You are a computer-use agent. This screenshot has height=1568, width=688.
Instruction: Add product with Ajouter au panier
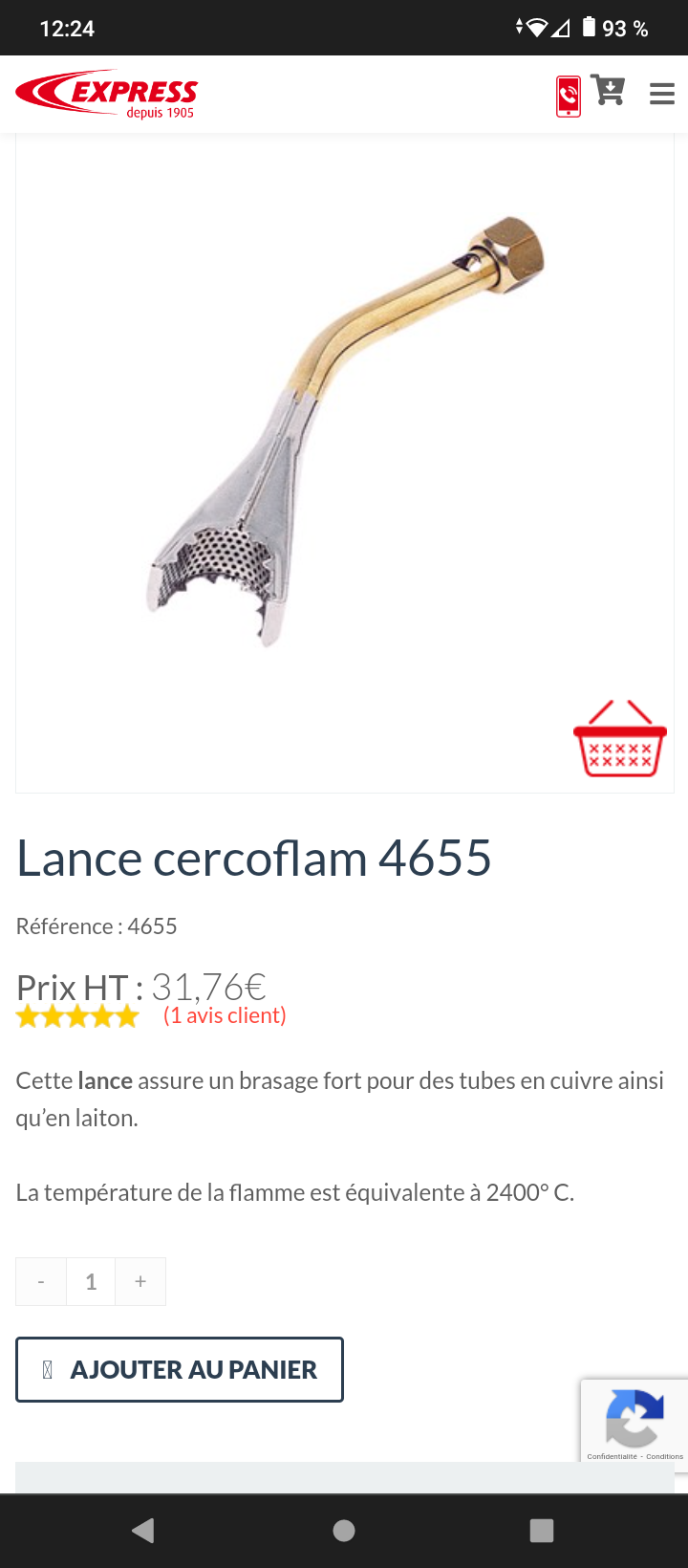[x=180, y=1369]
